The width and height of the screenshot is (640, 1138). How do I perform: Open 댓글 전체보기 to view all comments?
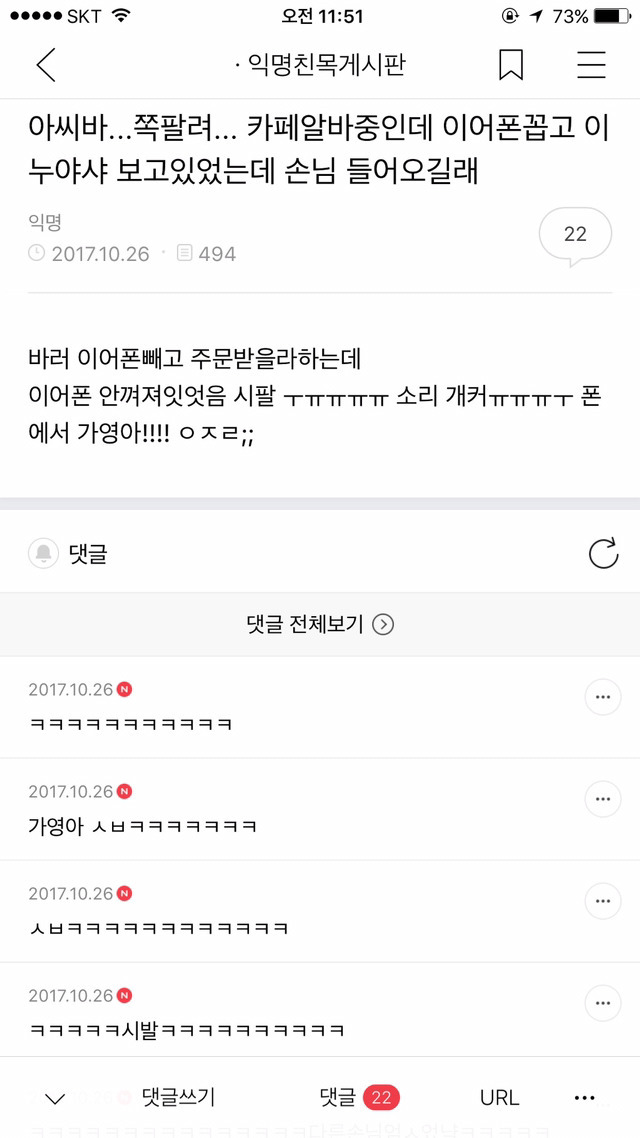click(x=320, y=624)
